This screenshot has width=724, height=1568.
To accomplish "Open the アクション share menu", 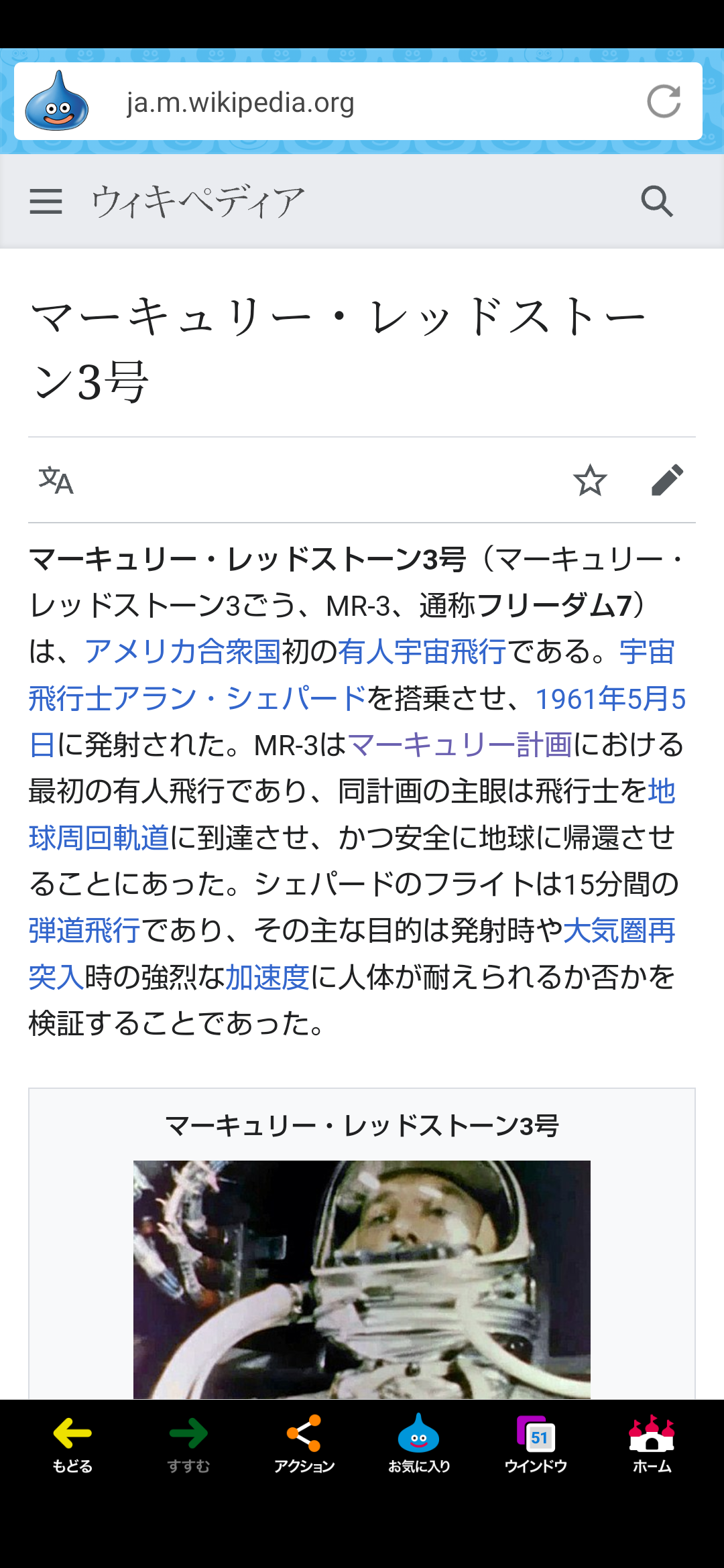I will [x=304, y=1444].
